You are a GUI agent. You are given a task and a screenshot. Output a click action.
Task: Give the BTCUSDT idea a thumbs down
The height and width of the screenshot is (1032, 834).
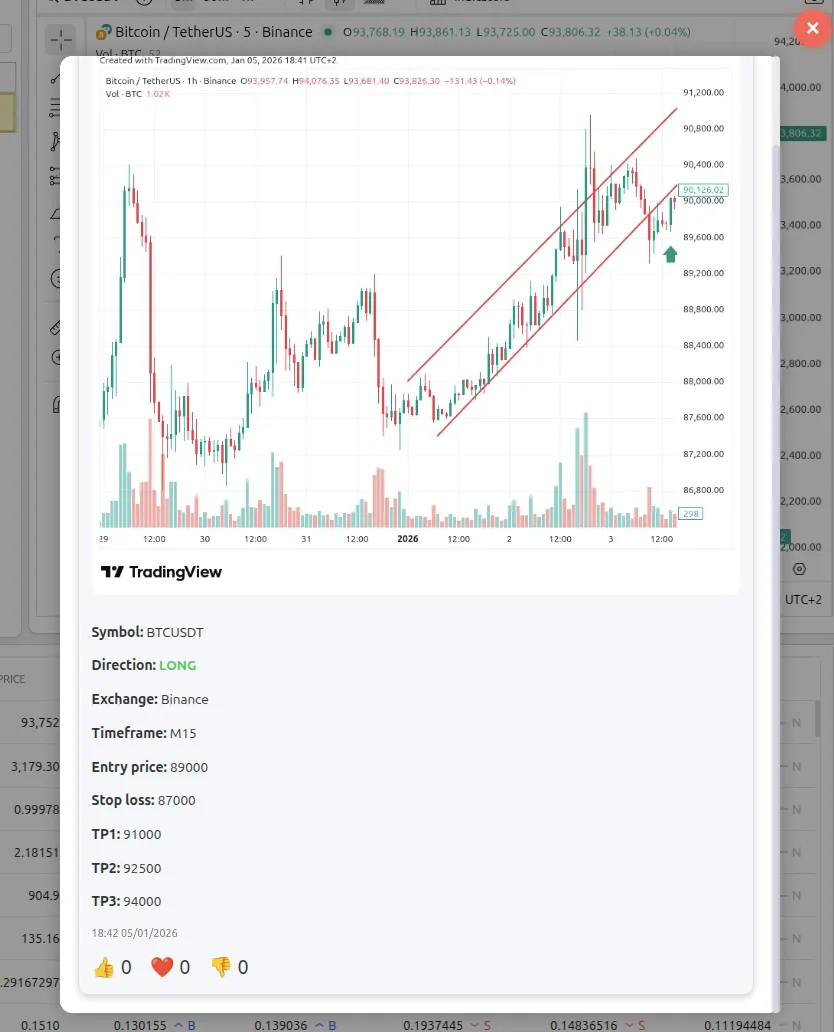click(221, 967)
